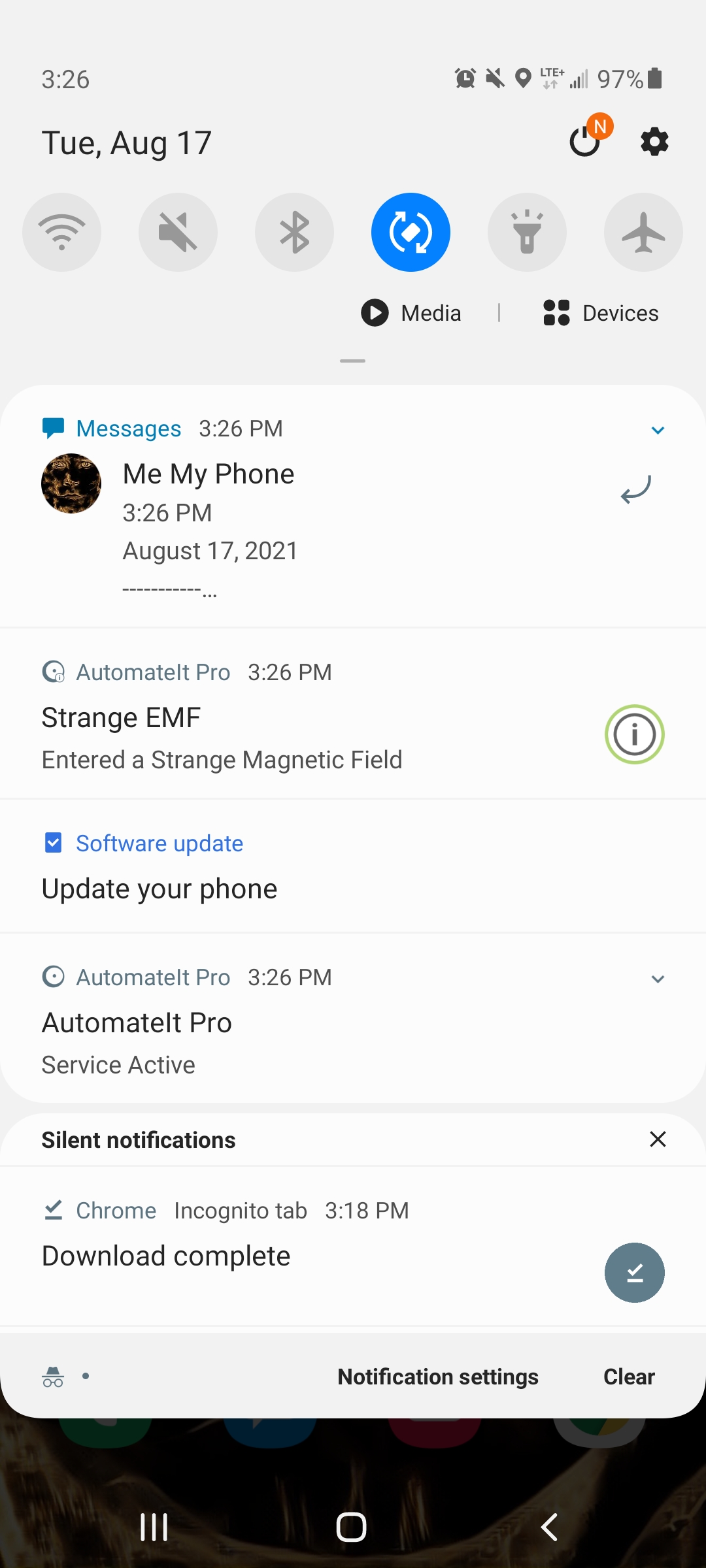Enable Bluetooth quick toggle

(x=294, y=233)
